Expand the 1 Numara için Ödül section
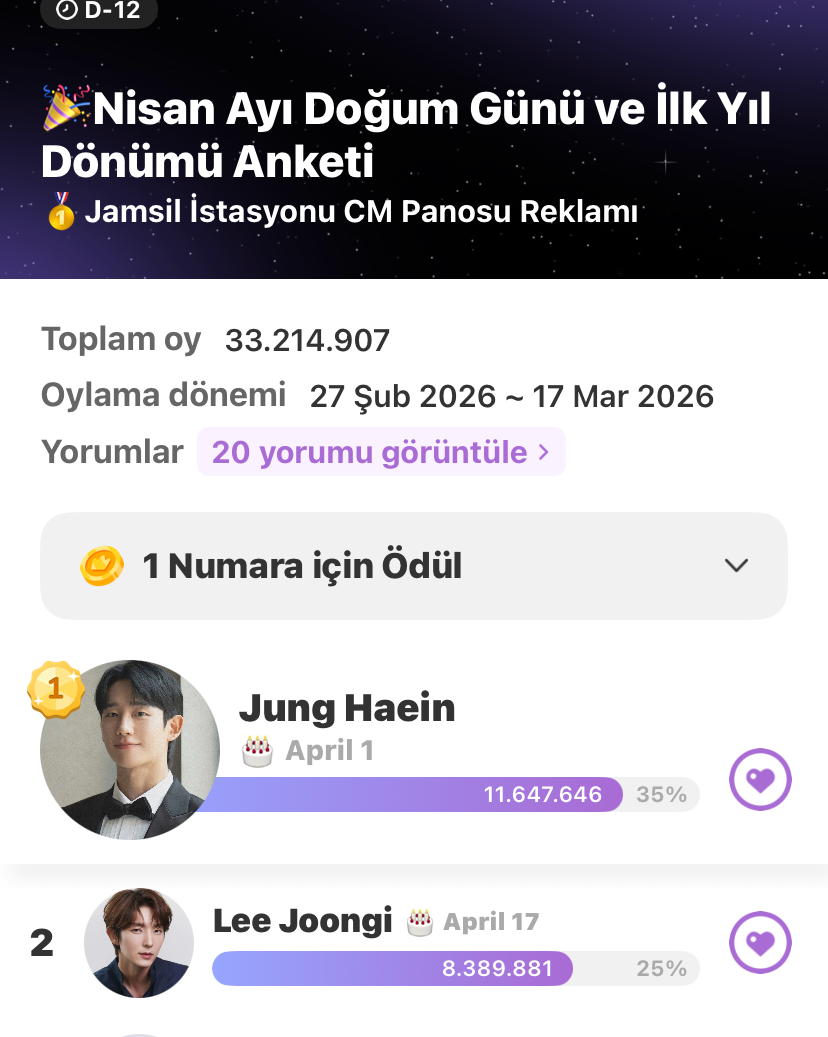Image resolution: width=828 pixels, height=1037 pixels. pyautogui.click(x=414, y=566)
